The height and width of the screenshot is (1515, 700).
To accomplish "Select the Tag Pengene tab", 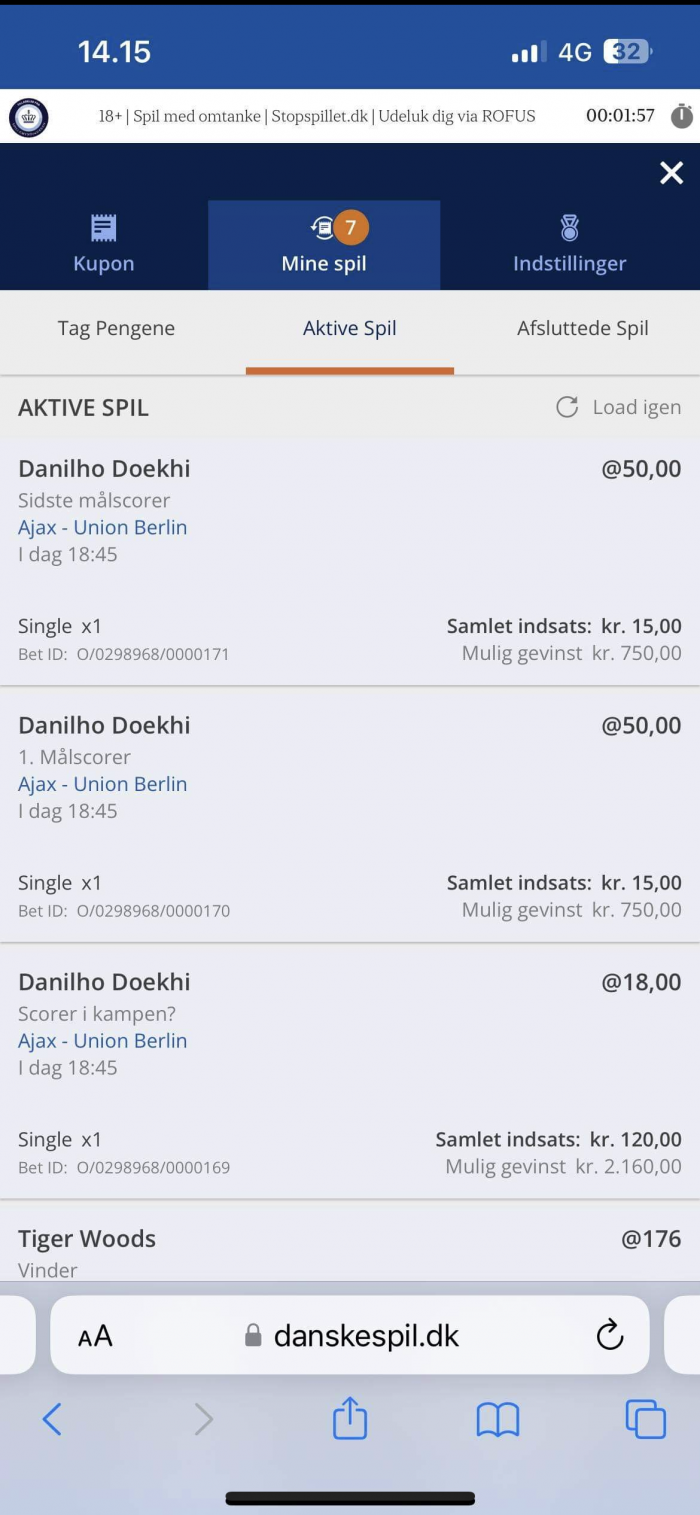I will tap(116, 328).
